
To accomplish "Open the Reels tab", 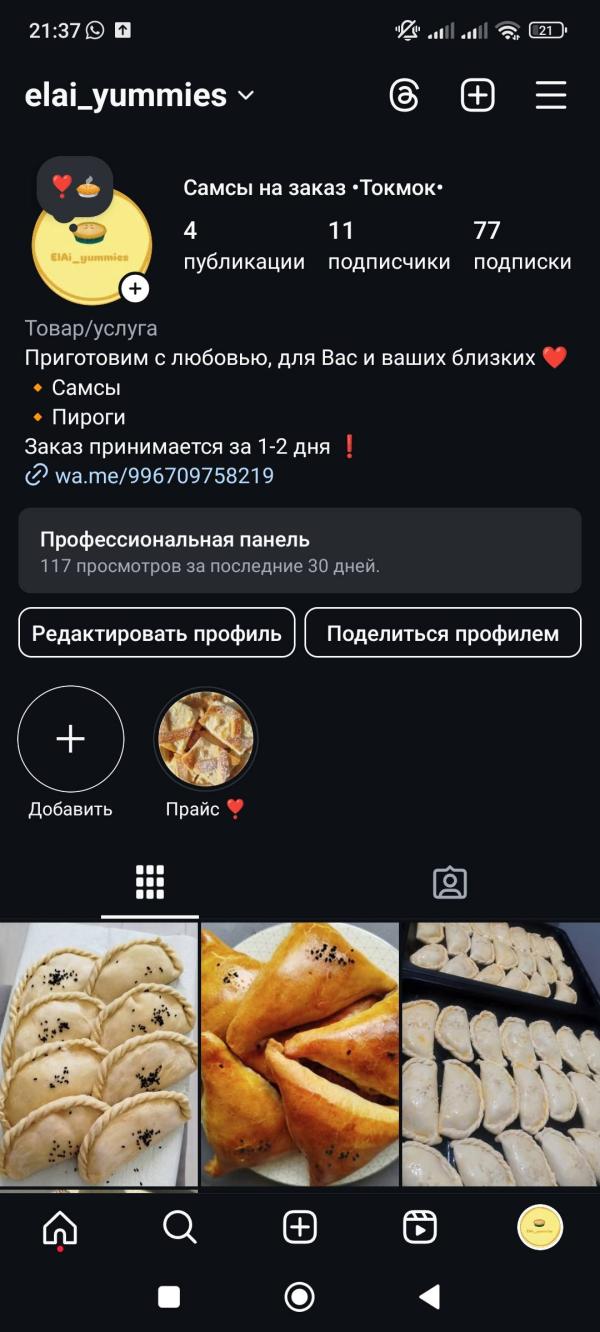I will tap(420, 1227).
